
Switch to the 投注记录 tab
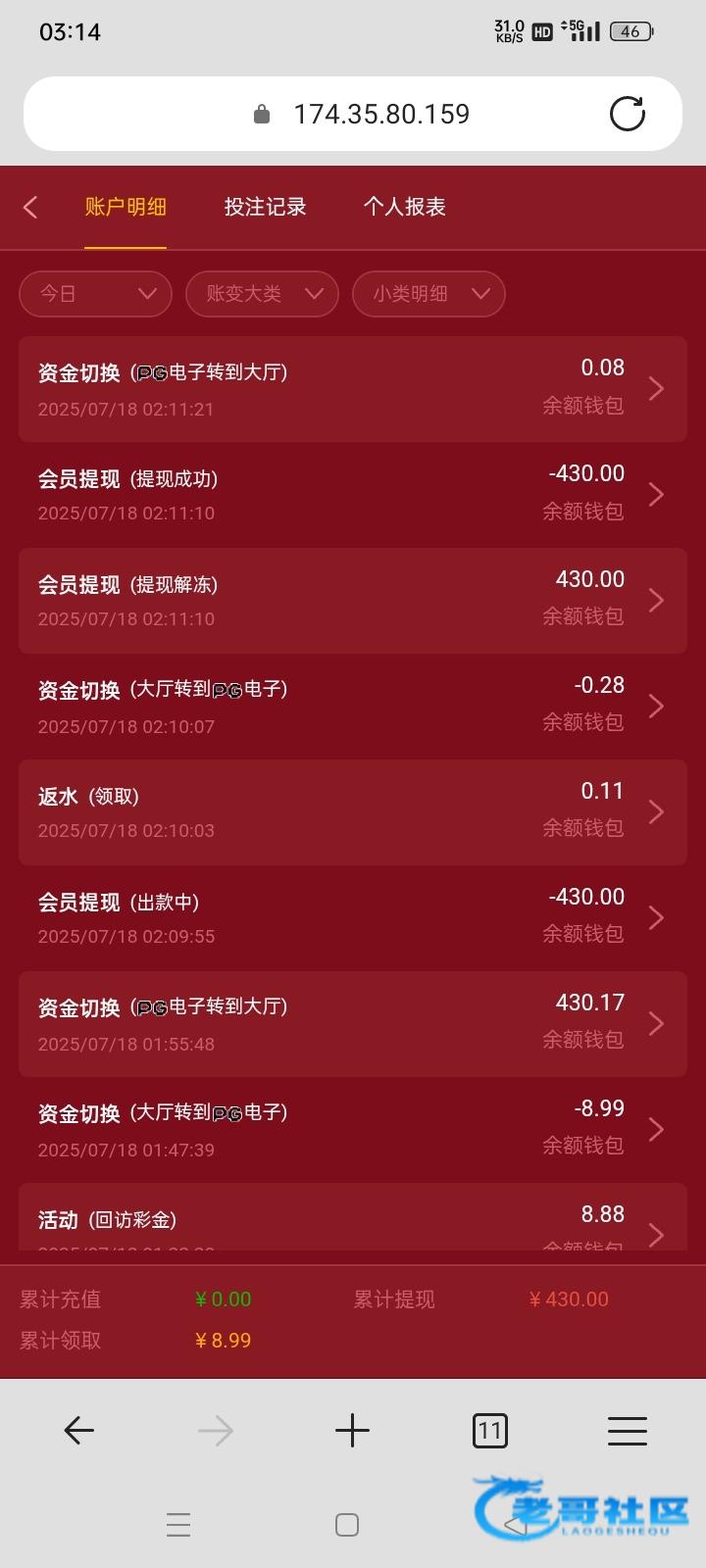[265, 207]
